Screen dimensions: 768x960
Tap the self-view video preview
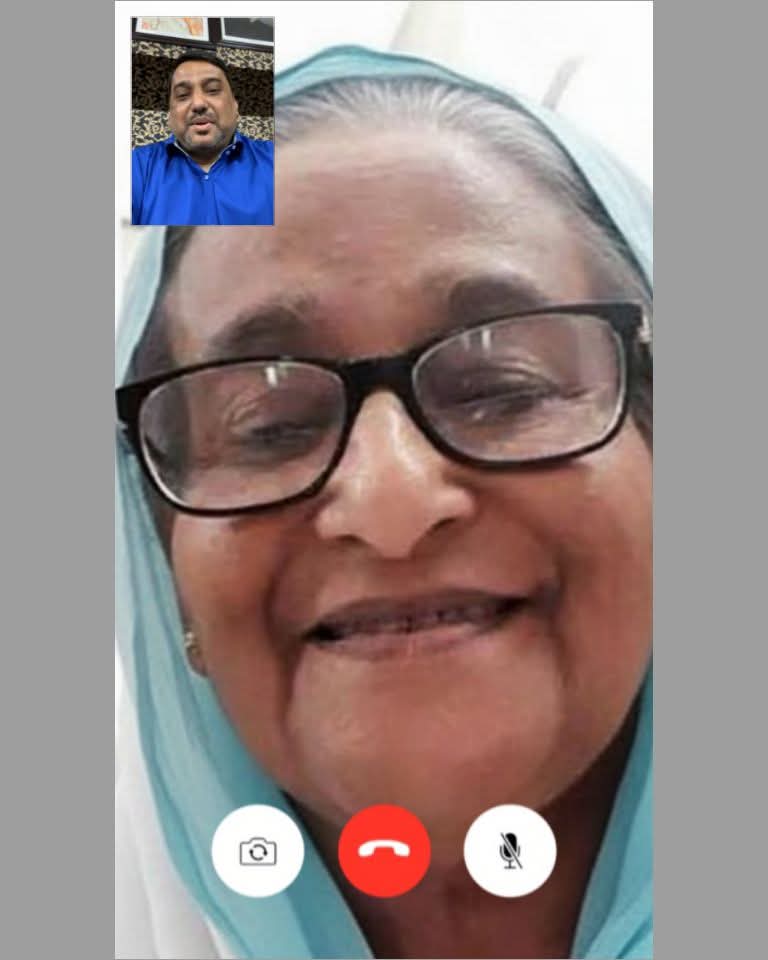coord(203,121)
